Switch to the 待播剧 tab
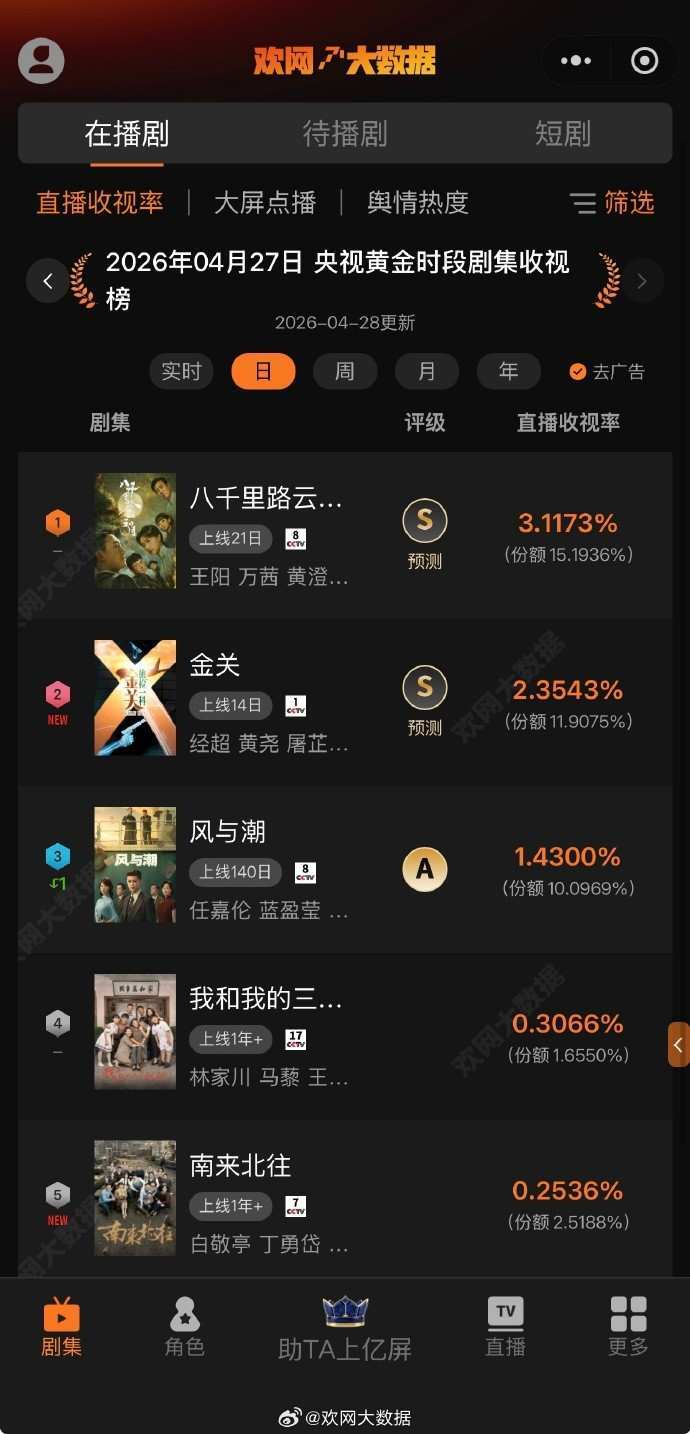690x1434 pixels. point(345,134)
